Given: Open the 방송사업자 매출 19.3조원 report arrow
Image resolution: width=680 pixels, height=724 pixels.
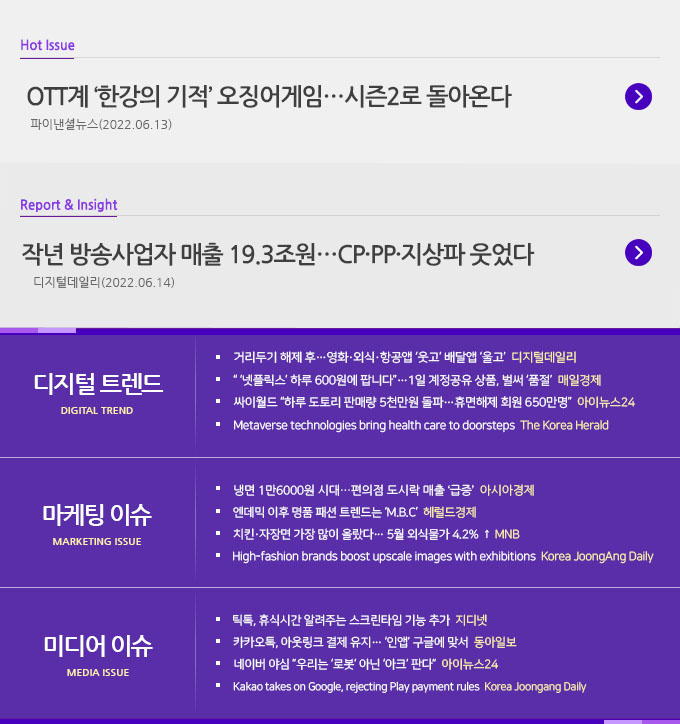Looking at the screenshot, I should tap(638, 252).
